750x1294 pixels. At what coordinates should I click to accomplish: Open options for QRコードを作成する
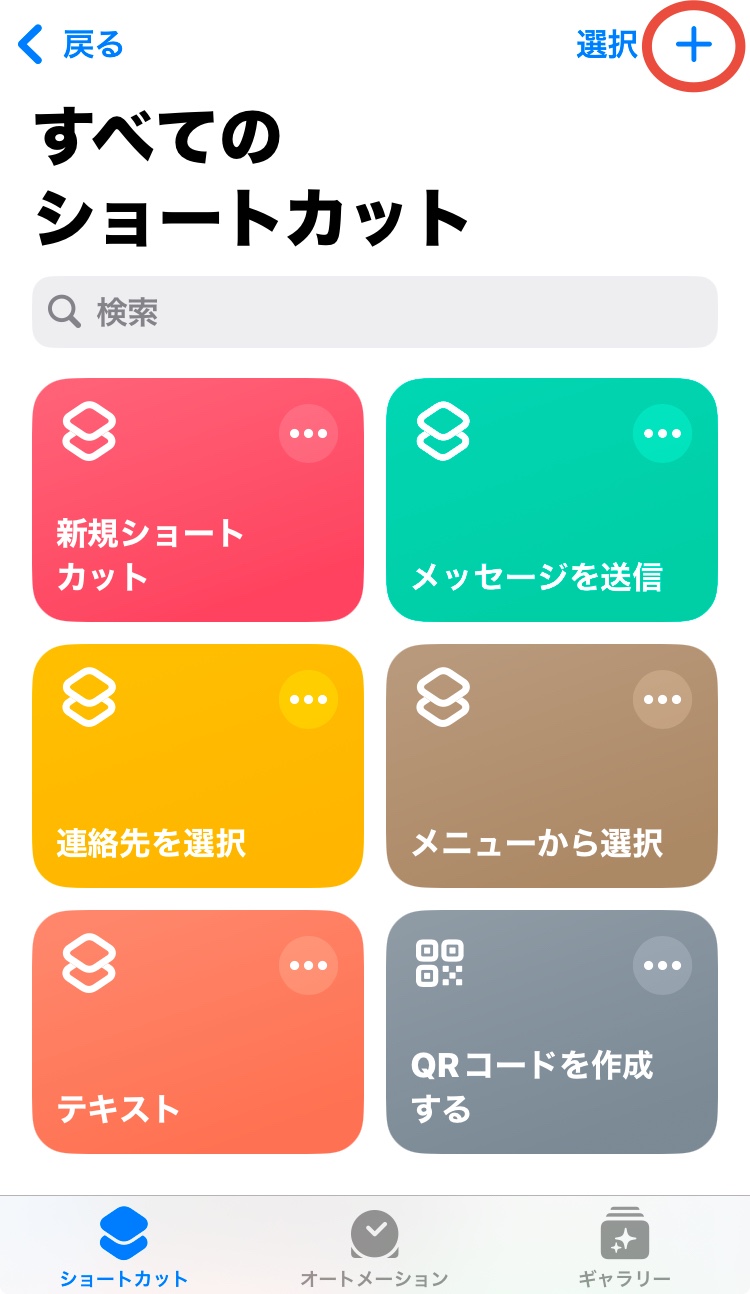point(662,965)
